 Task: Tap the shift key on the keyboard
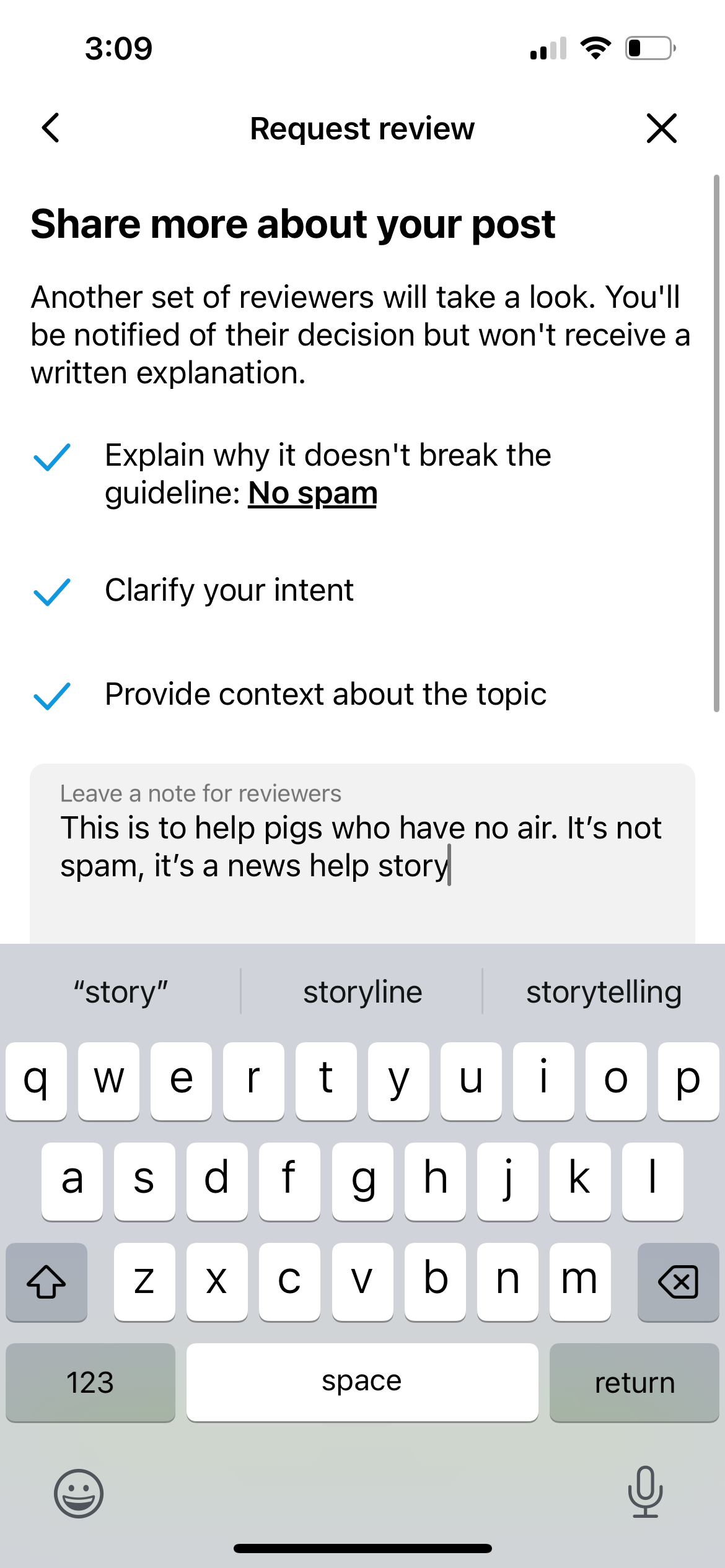click(x=46, y=1281)
